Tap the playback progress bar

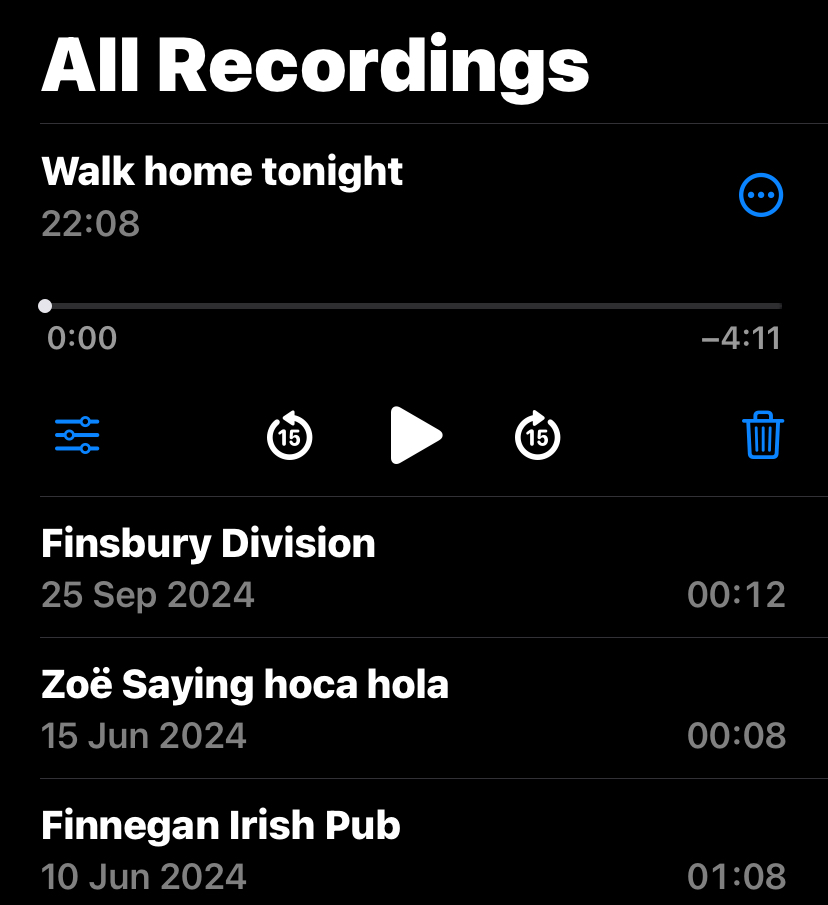tap(413, 306)
